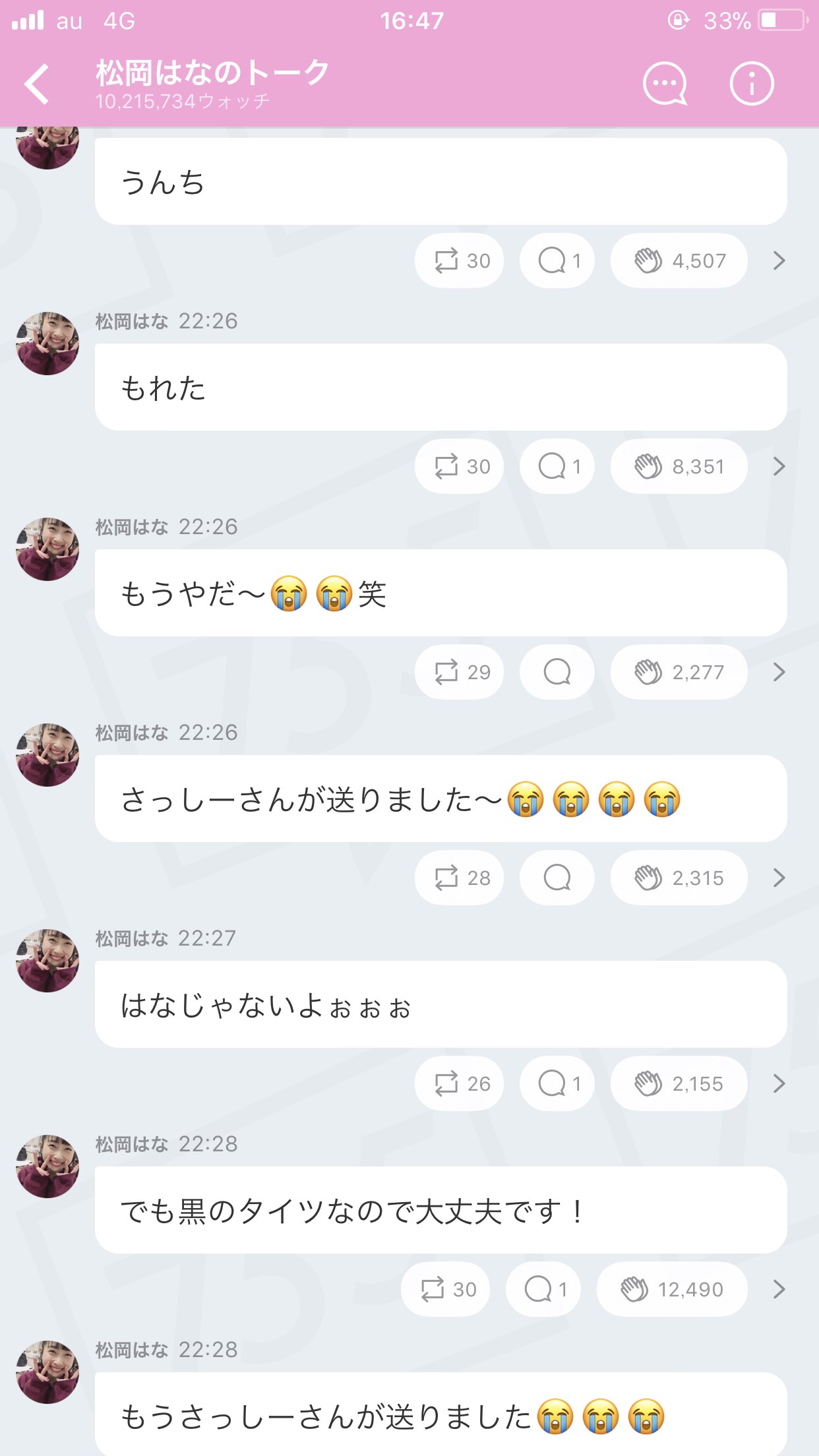Open chevron beside 12,490 claps
This screenshot has height=1456, width=819.
click(779, 1289)
